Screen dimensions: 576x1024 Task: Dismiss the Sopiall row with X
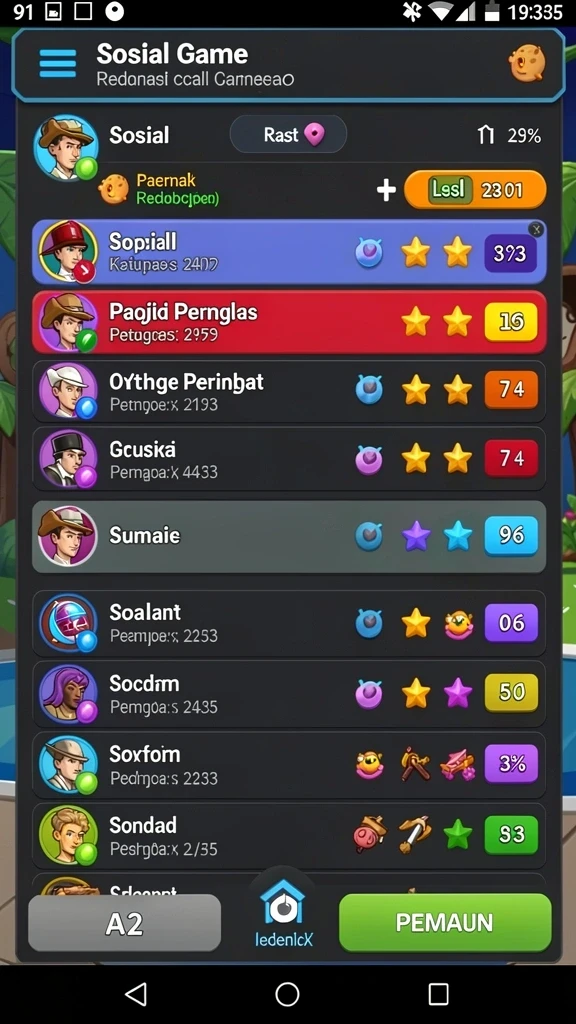click(536, 229)
